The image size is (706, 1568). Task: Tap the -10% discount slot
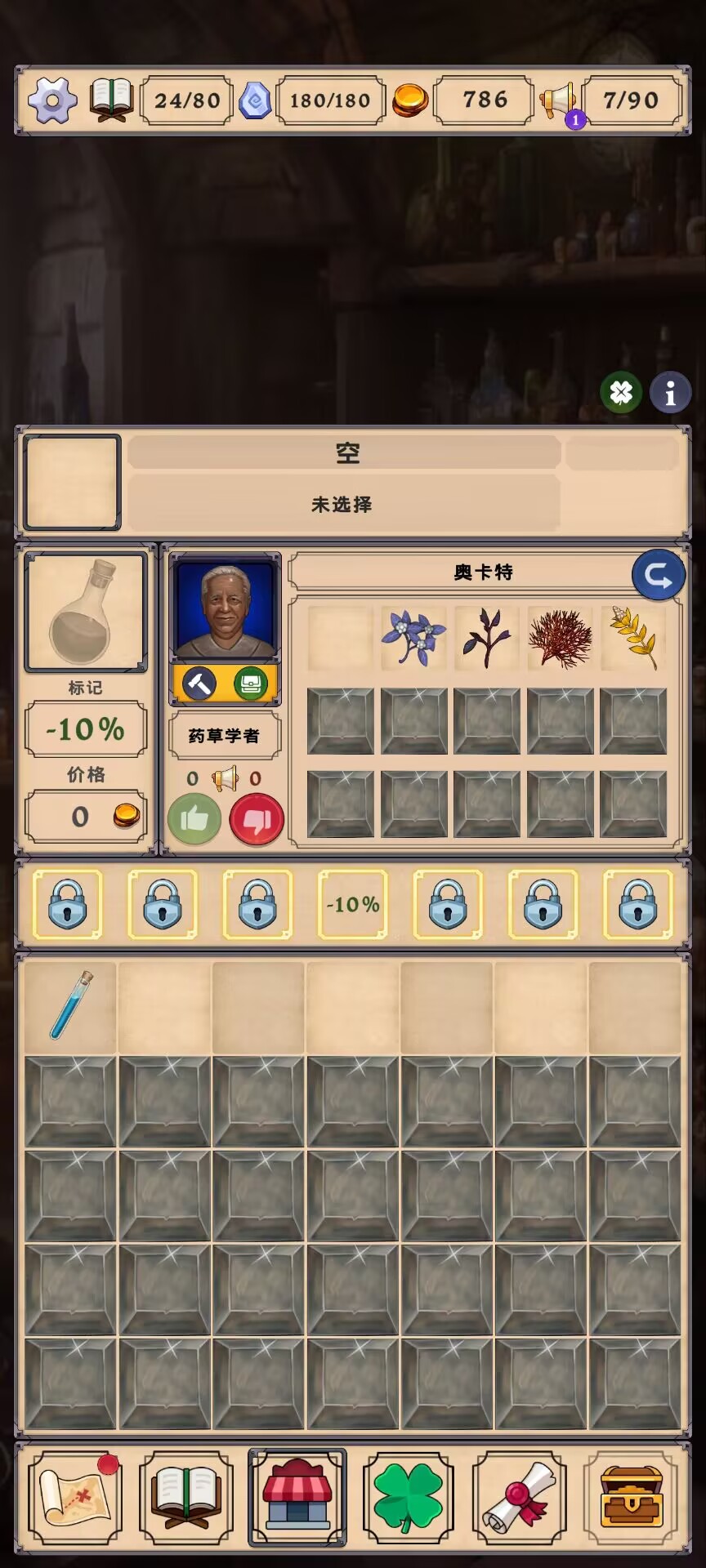[353, 904]
